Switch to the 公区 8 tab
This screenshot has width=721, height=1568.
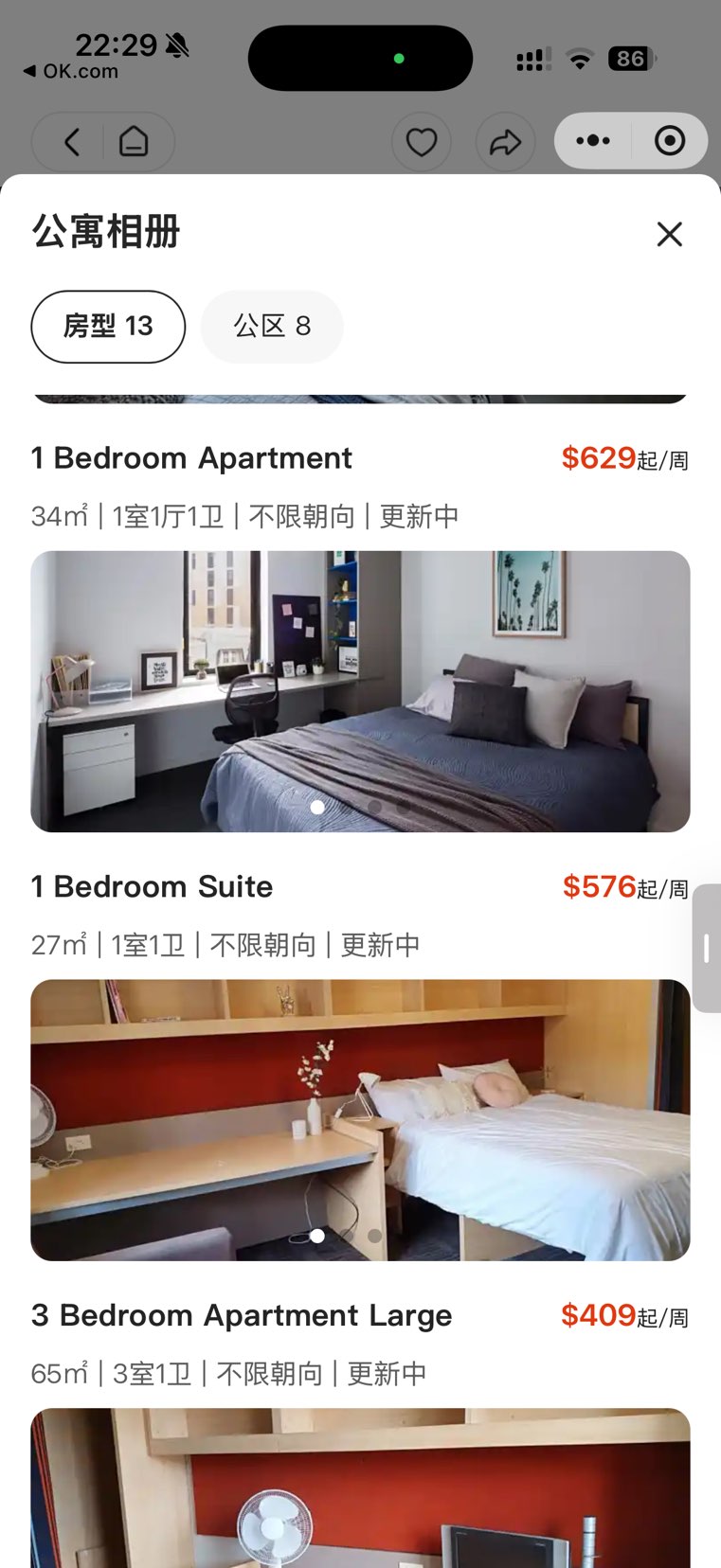[x=272, y=327]
